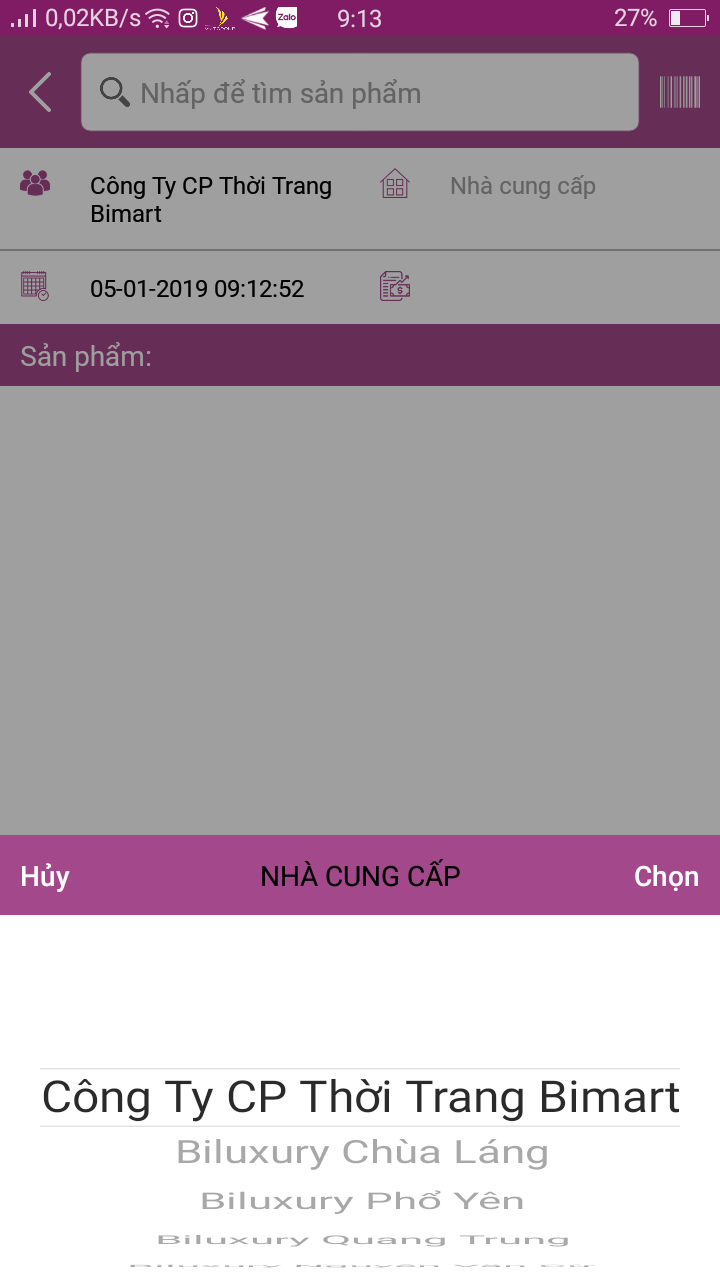Go back with the arrow icon
This screenshot has width=720, height=1280.
tap(40, 92)
